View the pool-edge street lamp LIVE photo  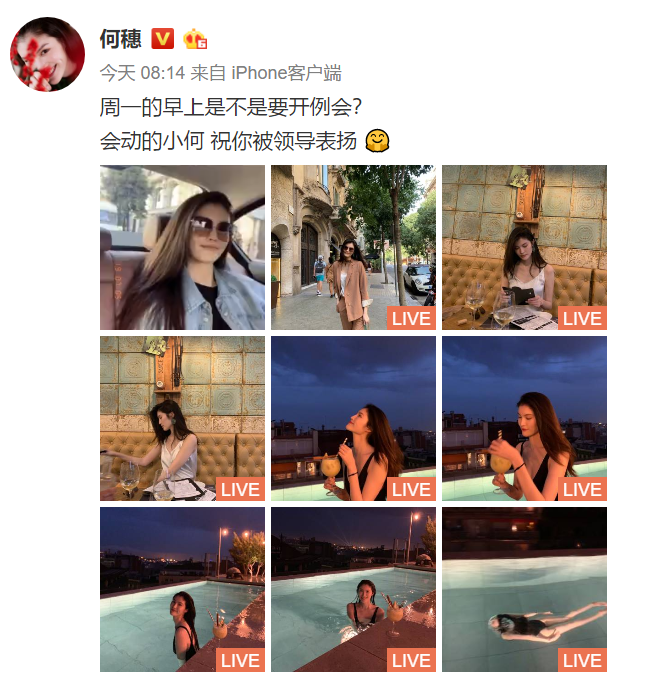pyautogui.click(x=182, y=589)
